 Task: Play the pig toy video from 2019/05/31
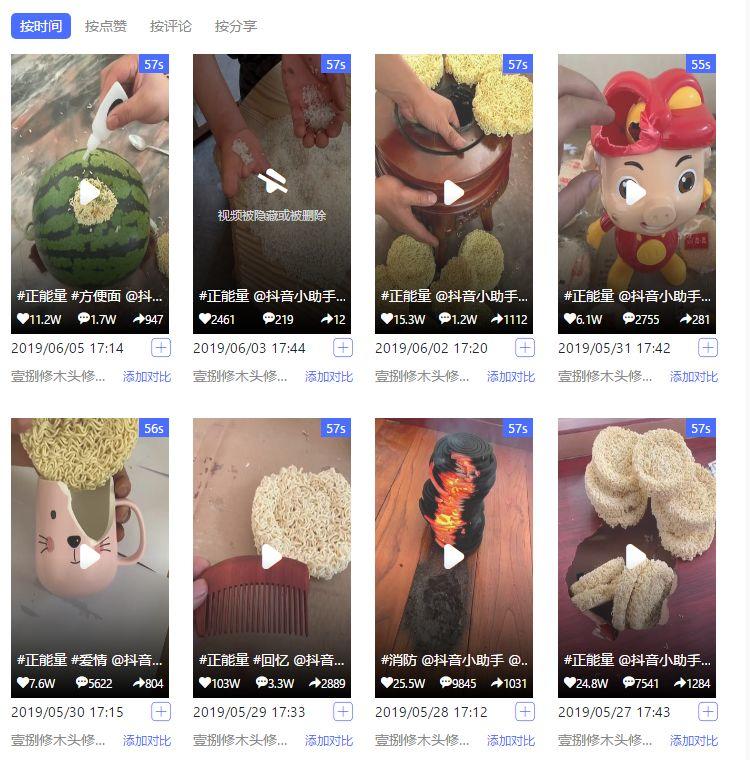pyautogui.click(x=636, y=192)
